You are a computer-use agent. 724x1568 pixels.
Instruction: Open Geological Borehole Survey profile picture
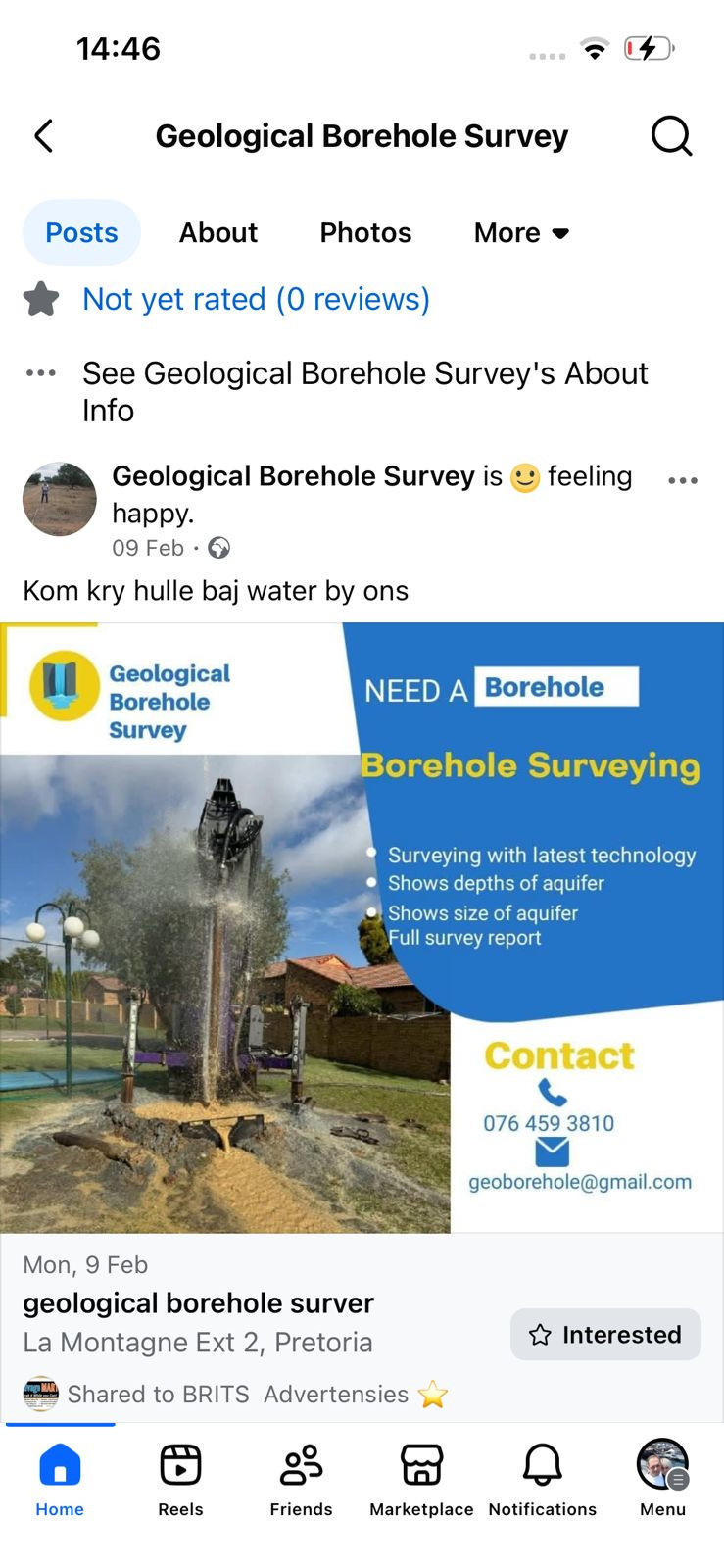pos(60,499)
